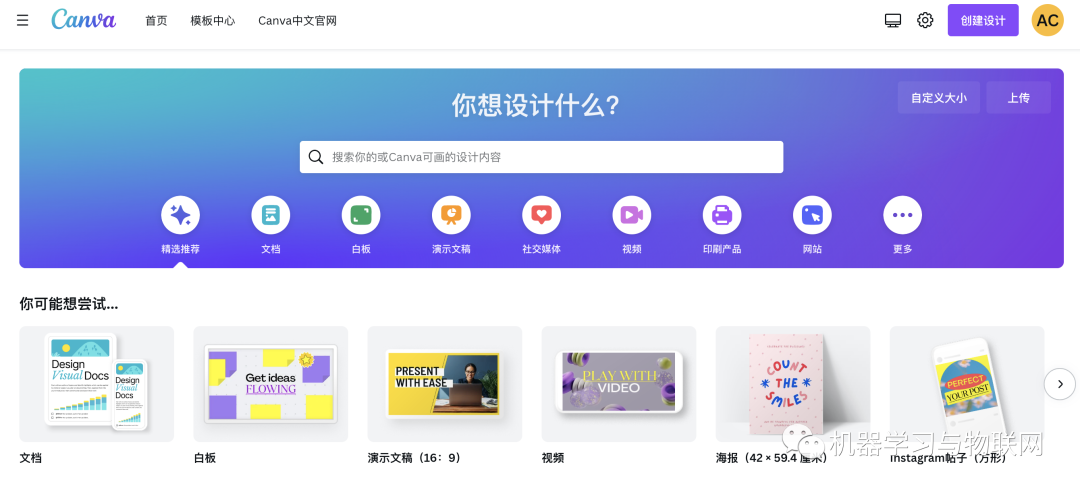This screenshot has height=492, width=1080.
Task: Select the 白板 category icon
Action: tap(361, 215)
